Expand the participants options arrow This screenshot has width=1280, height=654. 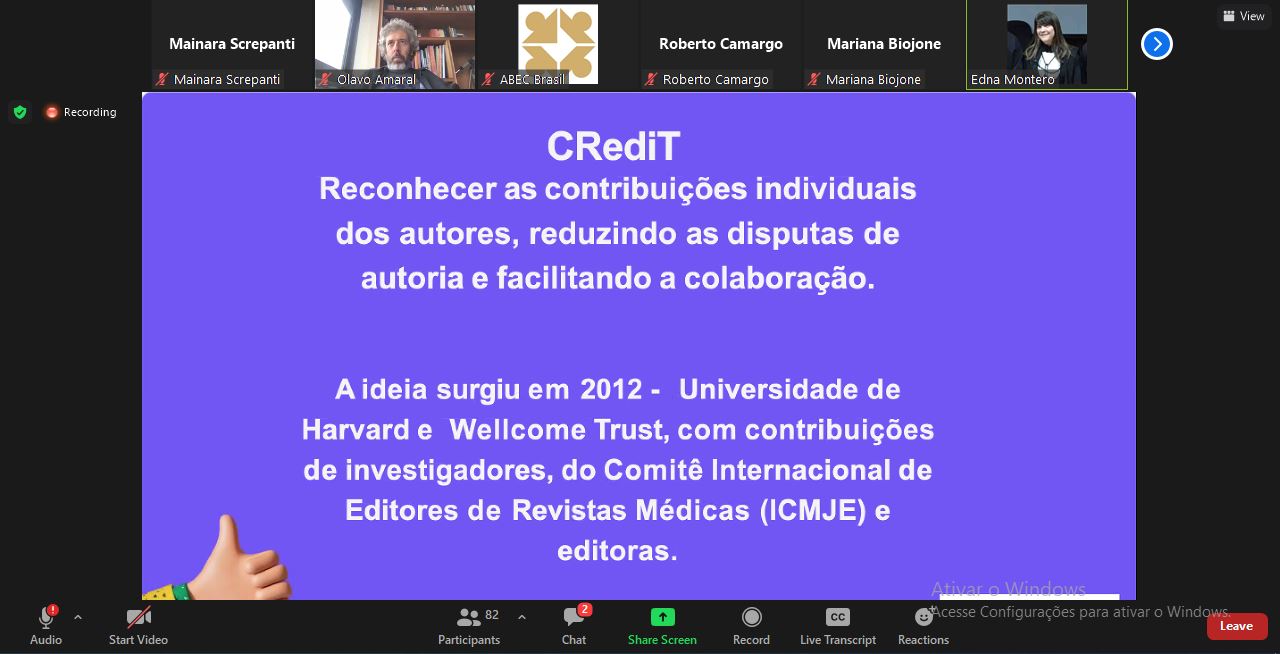click(521, 618)
